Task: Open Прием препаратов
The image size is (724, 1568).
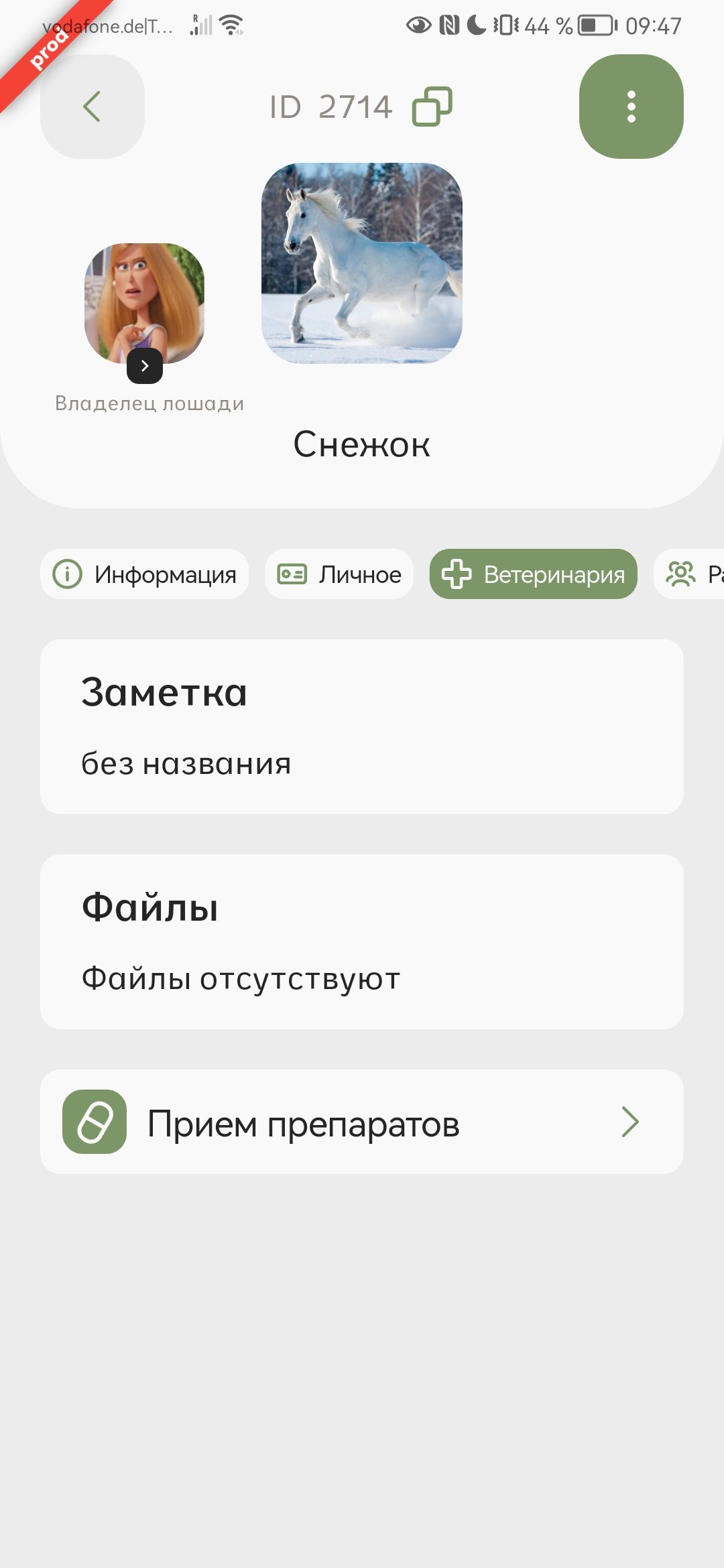Action: pyautogui.click(x=362, y=1122)
